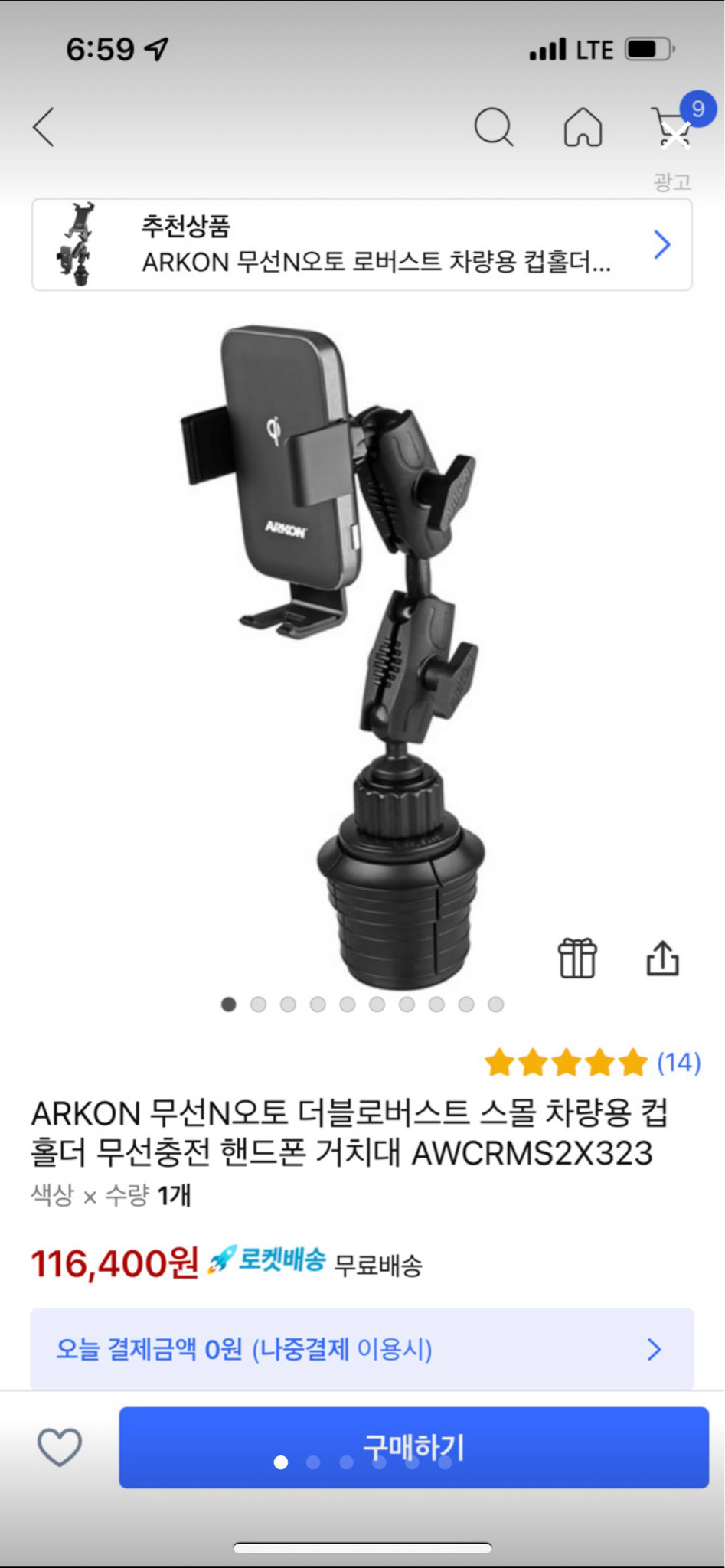The height and width of the screenshot is (1568, 725).
Task: Close the ad banner with the X
Action: 677,136
